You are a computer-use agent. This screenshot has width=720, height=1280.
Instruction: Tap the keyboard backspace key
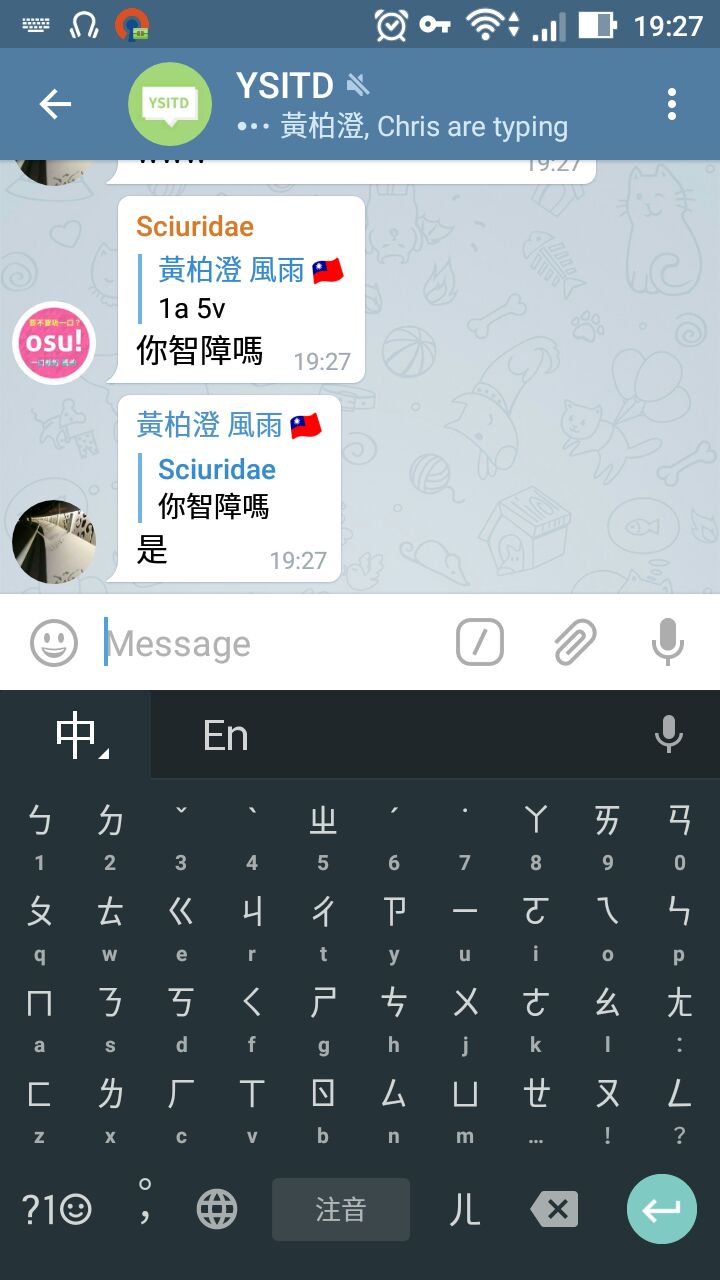point(555,1210)
